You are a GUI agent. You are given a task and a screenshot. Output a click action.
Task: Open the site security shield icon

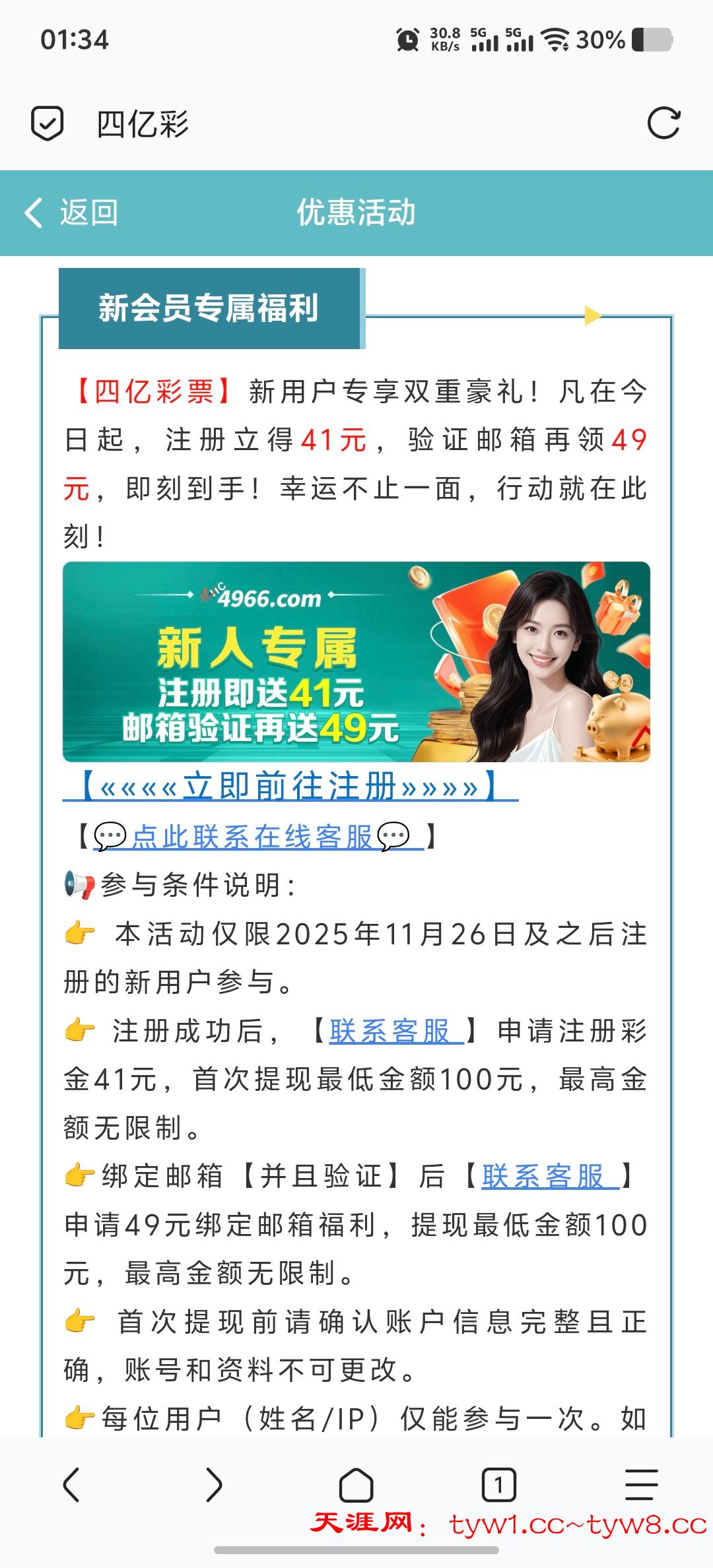click(48, 123)
